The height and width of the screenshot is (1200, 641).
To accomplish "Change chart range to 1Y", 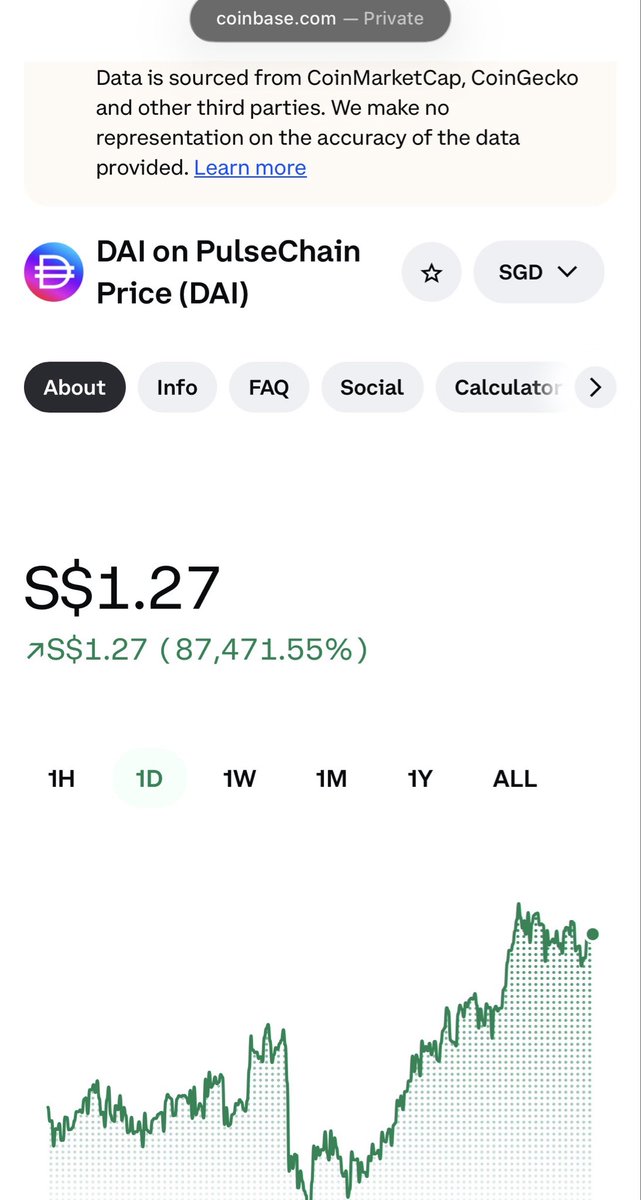I will (x=420, y=778).
